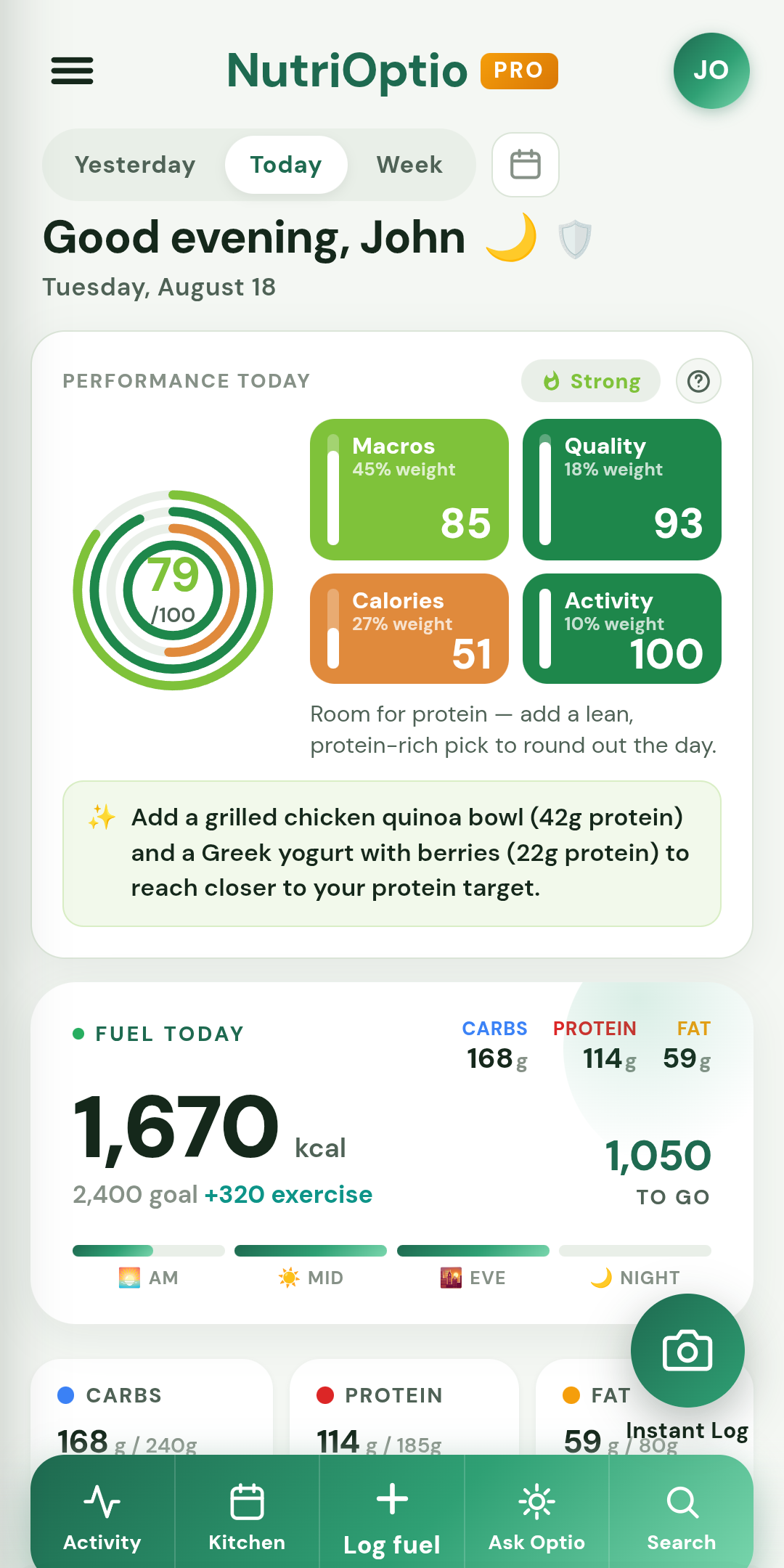Viewport: 784px width, 1568px height.
Task: Open the Macros score card
Action: (x=409, y=489)
